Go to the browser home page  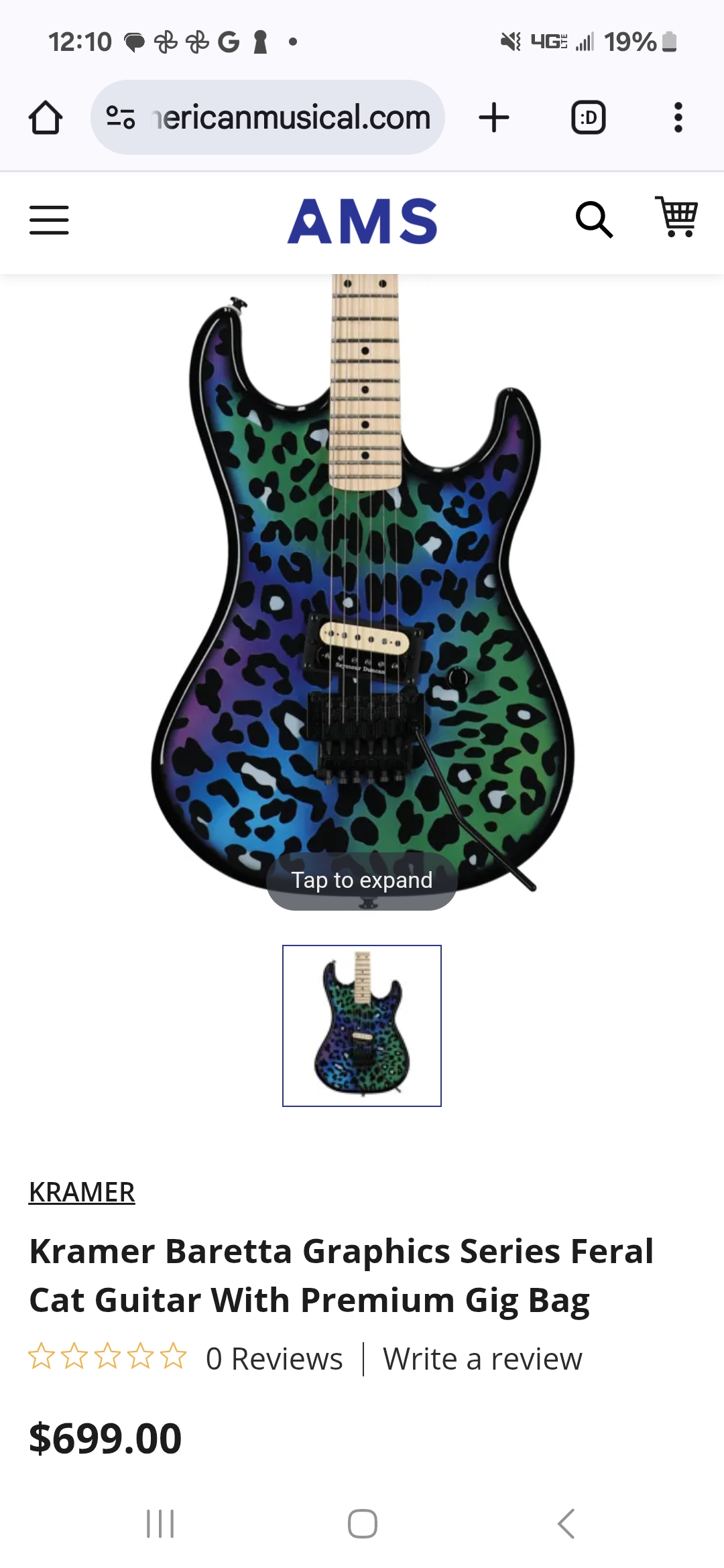pos(46,118)
